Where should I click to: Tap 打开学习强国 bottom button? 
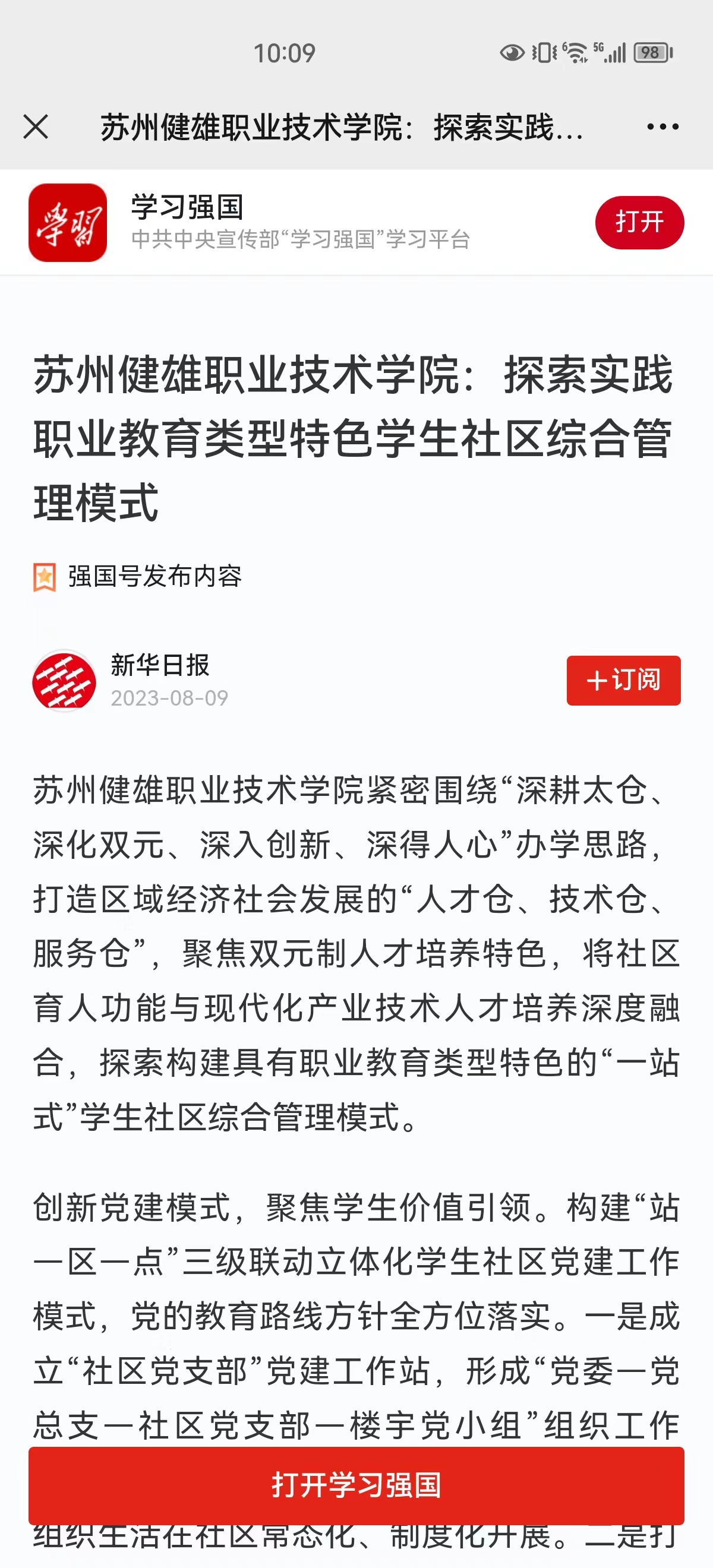tap(356, 1485)
